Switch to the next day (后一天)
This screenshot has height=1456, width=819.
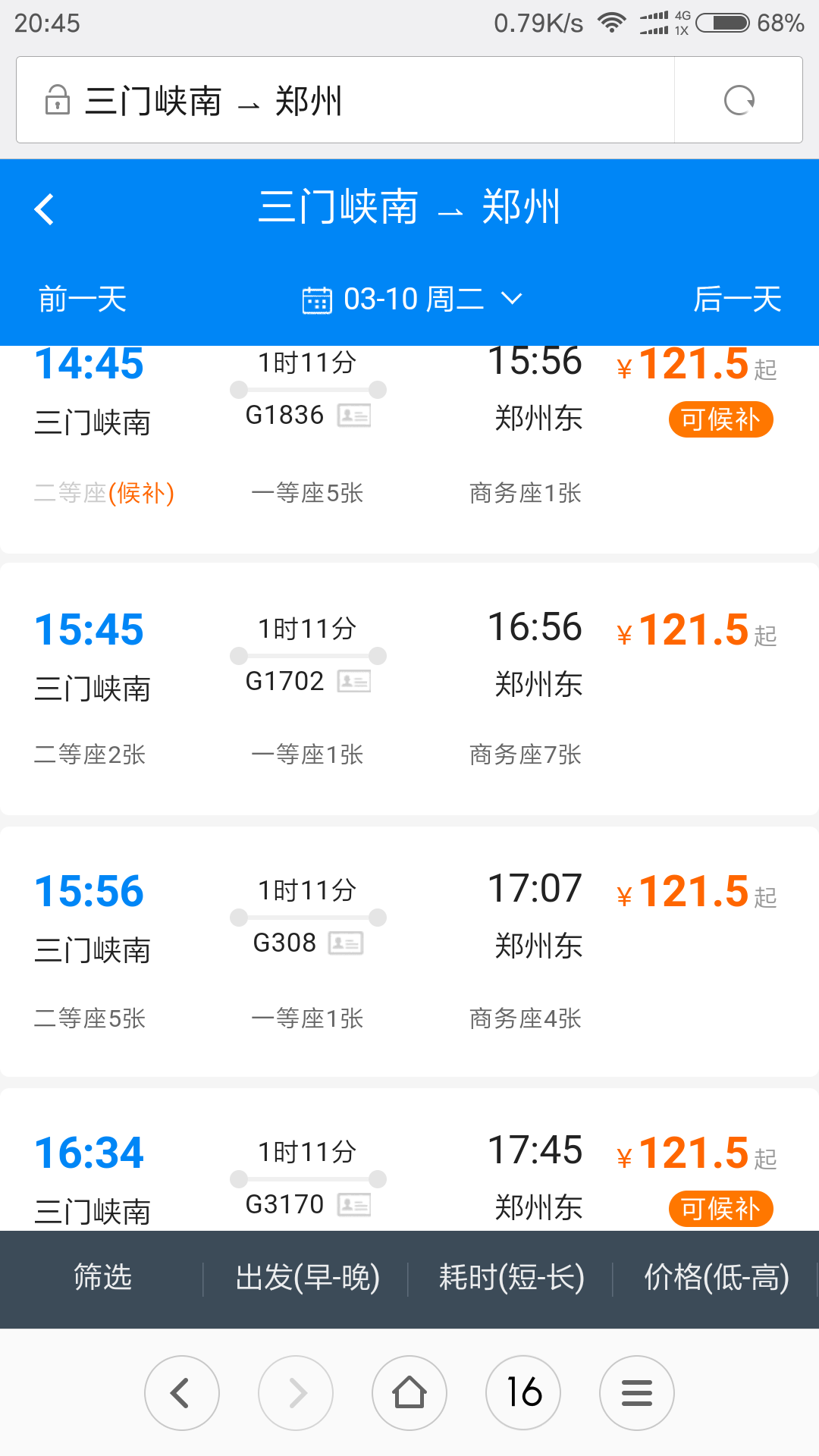coord(737,299)
